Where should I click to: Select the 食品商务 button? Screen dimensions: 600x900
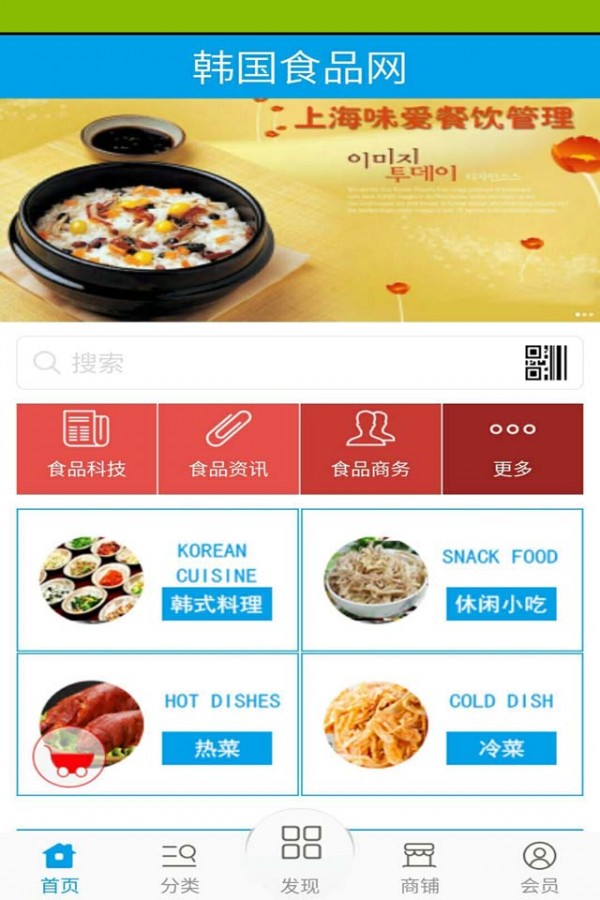click(x=371, y=449)
